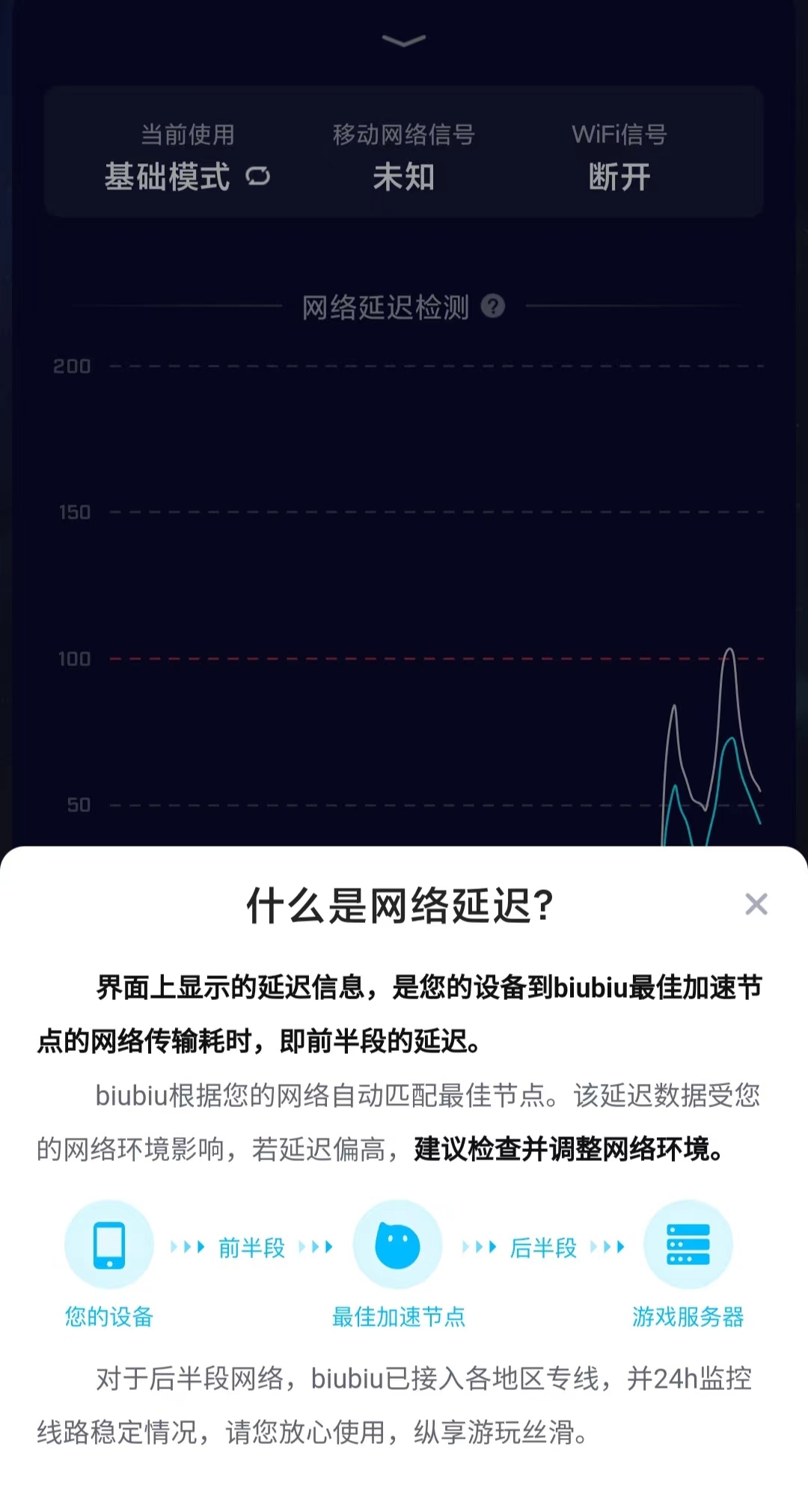Switch the current acceleration mode
808x1512 pixels.
257,177
